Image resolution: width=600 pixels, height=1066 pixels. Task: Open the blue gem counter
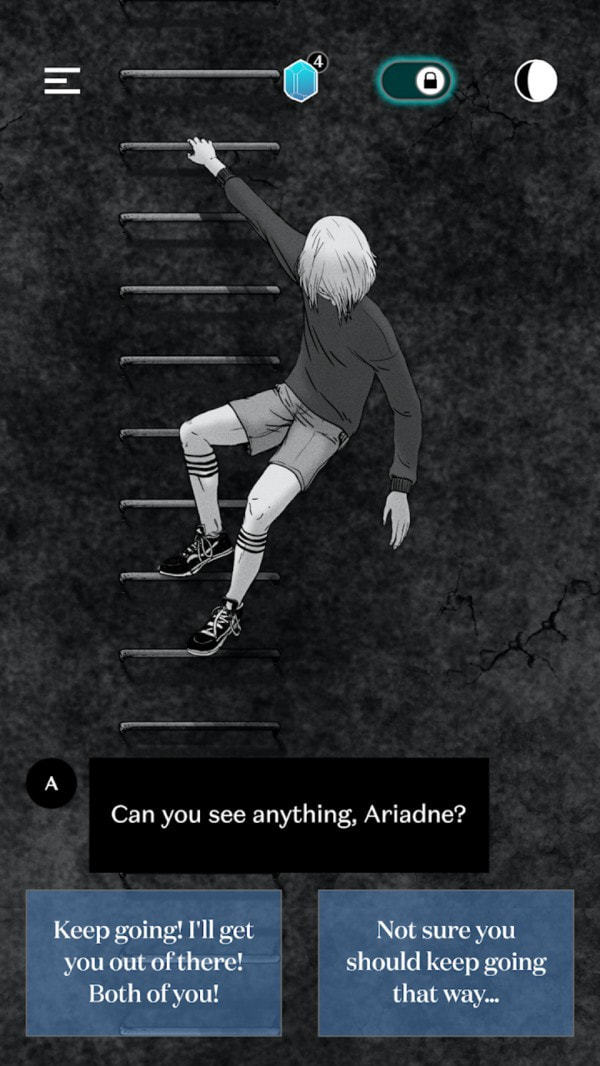[300, 80]
